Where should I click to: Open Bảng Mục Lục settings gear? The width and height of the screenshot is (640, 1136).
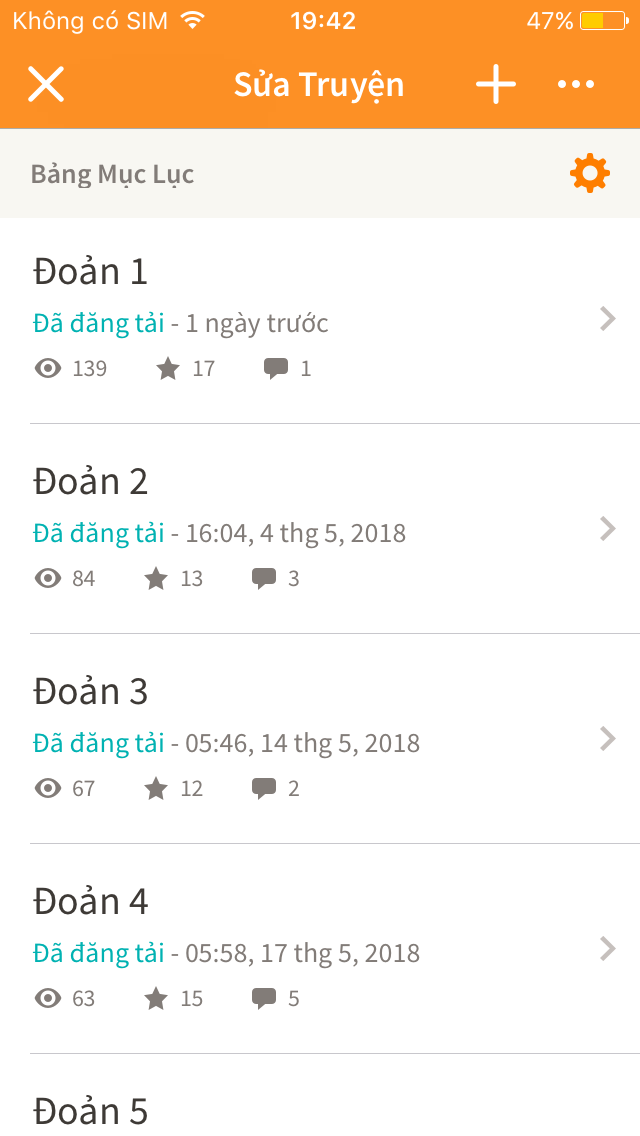[589, 173]
